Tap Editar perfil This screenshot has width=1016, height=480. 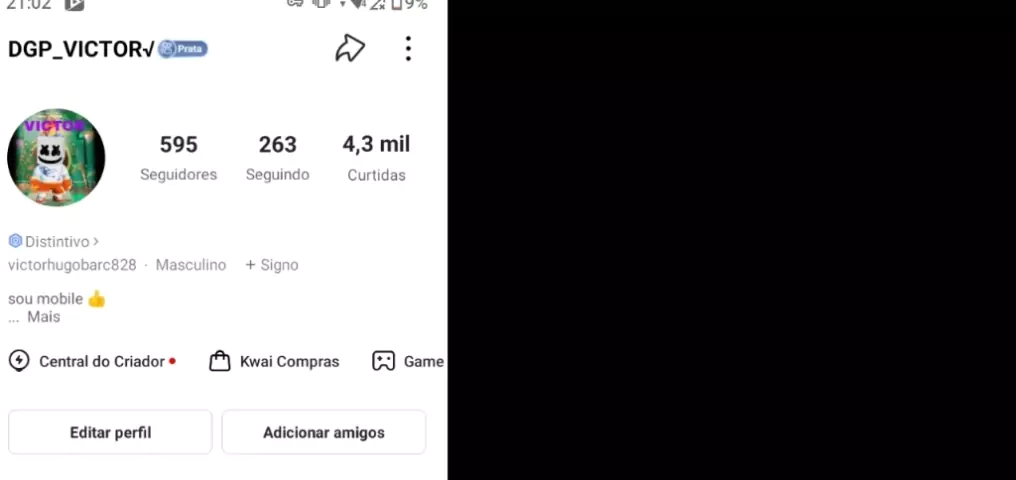tap(110, 433)
